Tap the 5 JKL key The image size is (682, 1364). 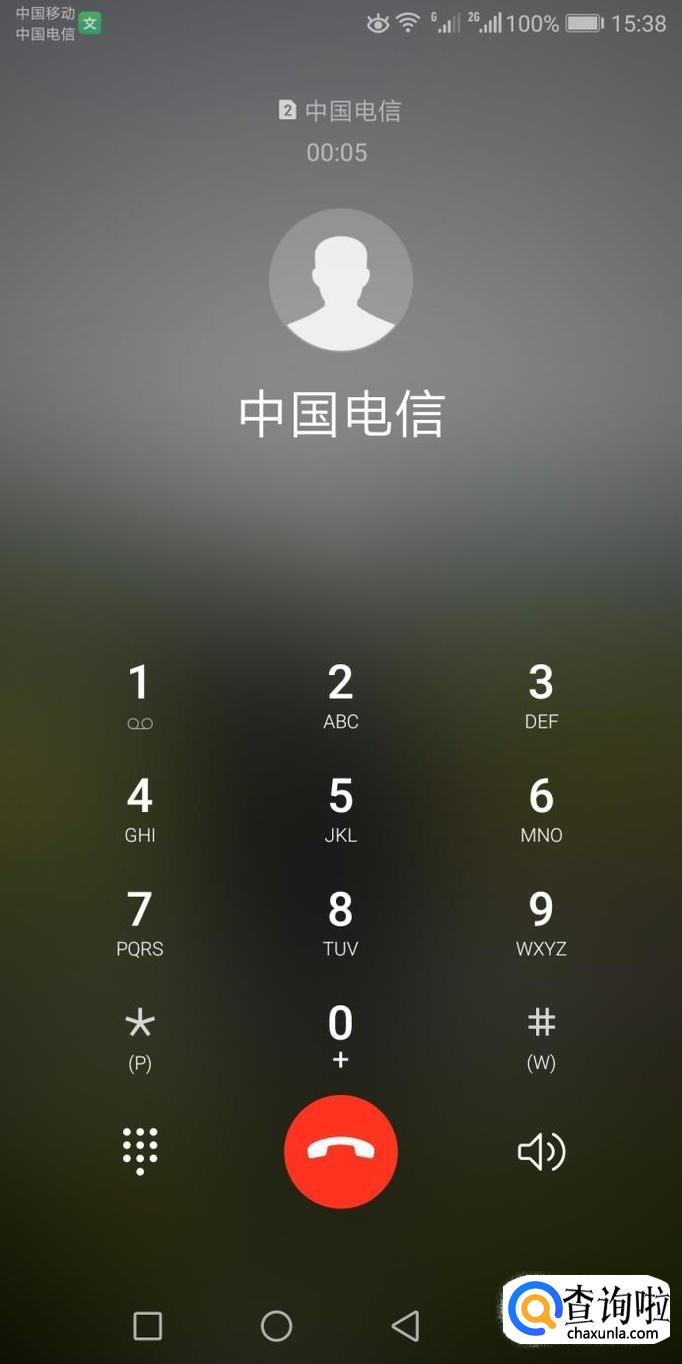pos(341,810)
